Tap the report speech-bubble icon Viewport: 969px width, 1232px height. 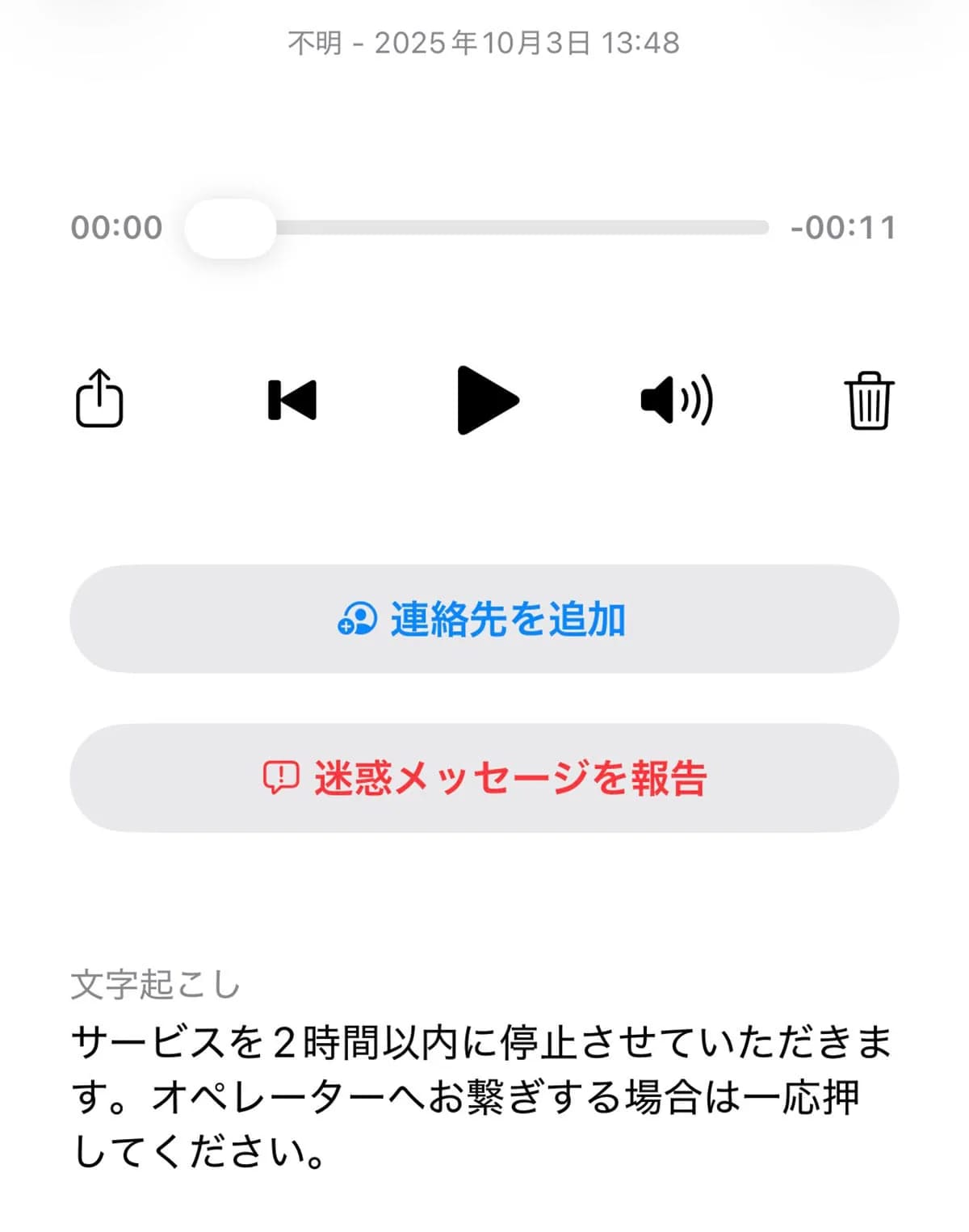click(x=281, y=776)
